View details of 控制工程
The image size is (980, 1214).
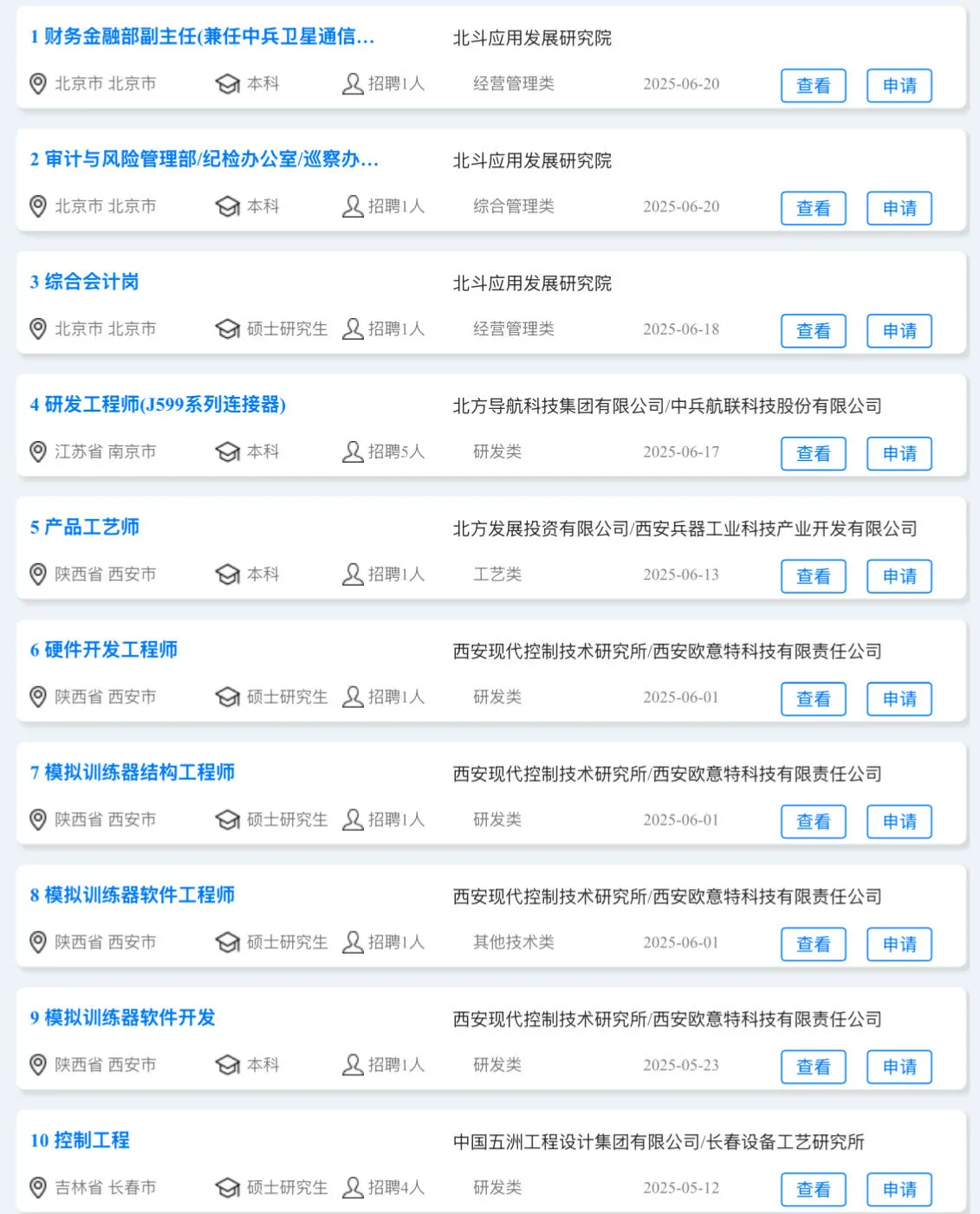(813, 1190)
